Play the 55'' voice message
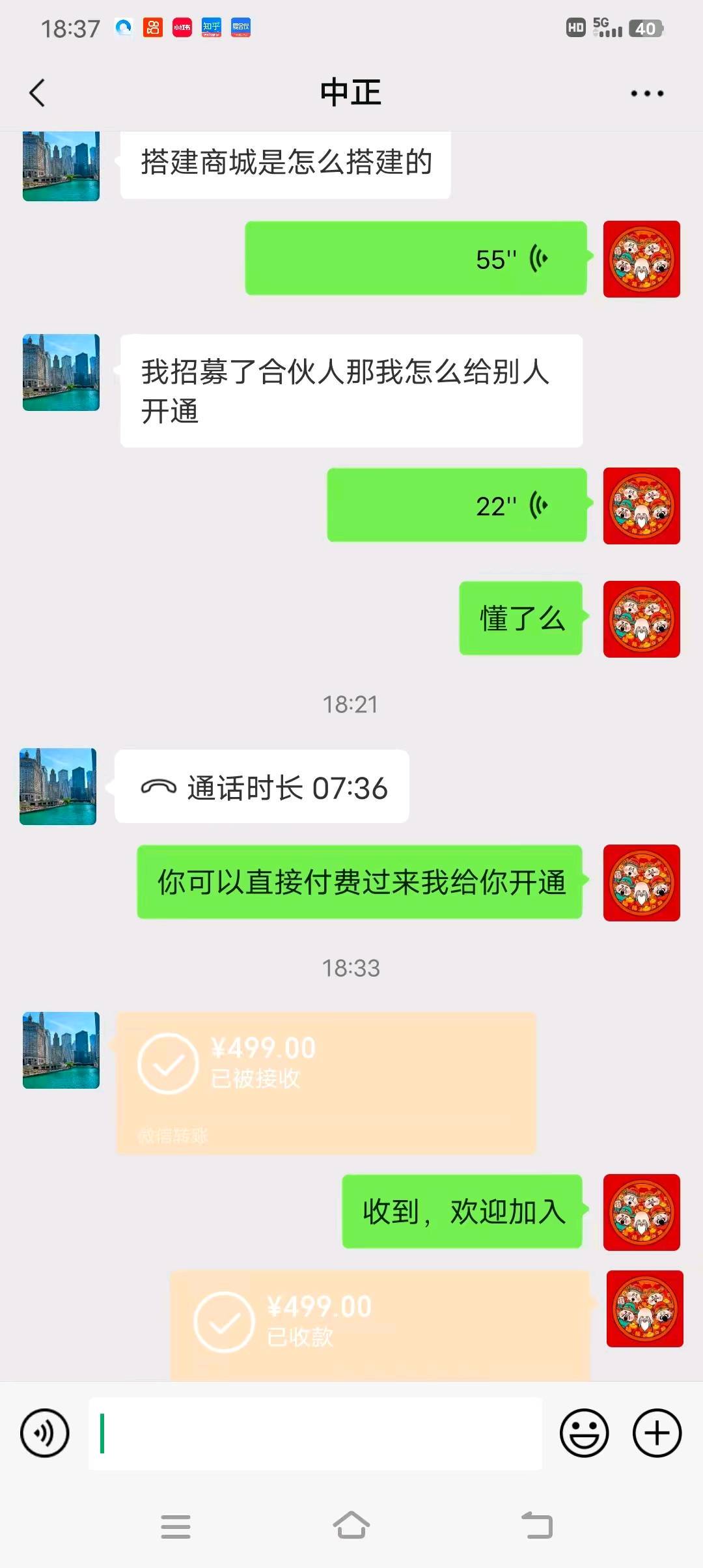The height and width of the screenshot is (1568, 703). tap(415, 259)
